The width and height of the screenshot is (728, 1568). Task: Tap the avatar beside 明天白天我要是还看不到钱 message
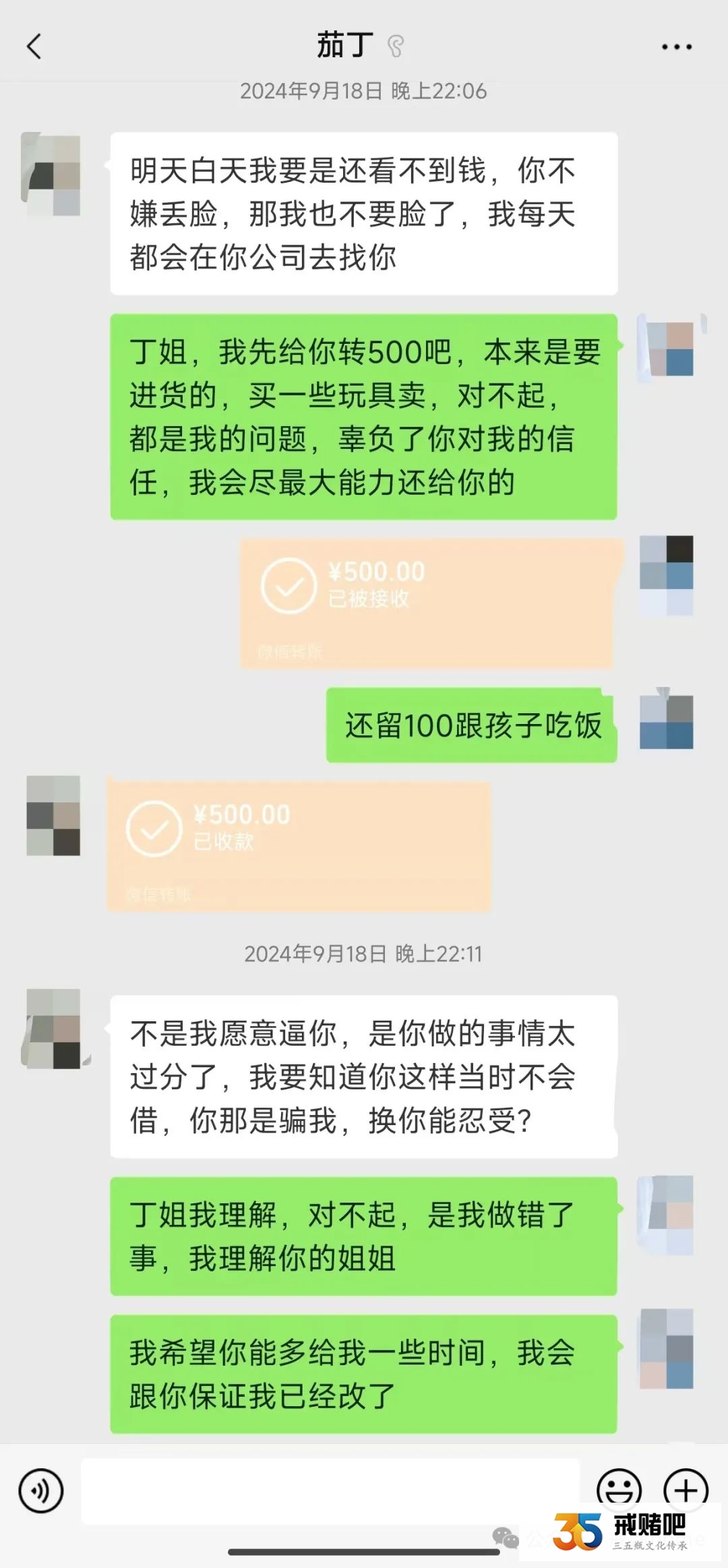click(x=53, y=175)
